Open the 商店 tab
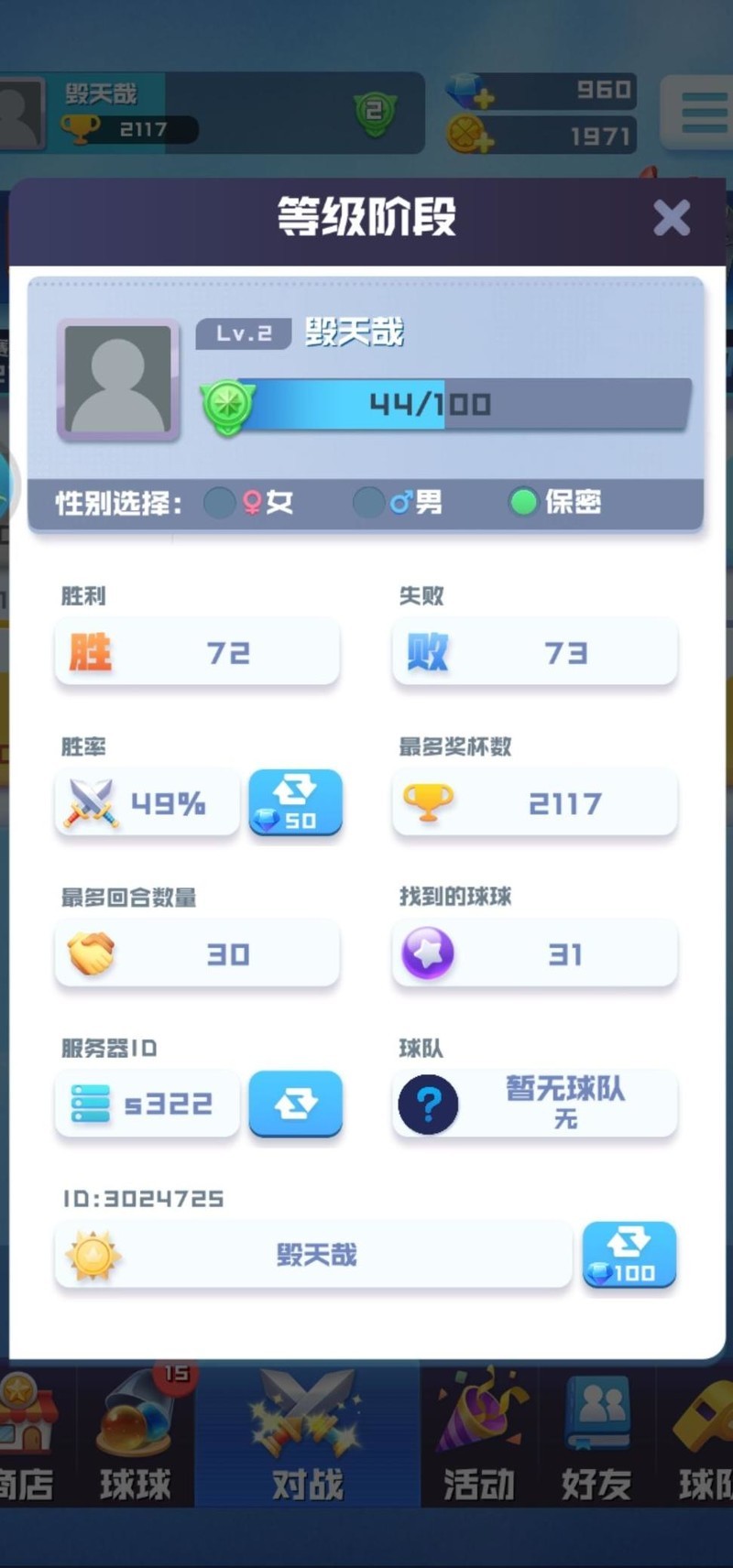This screenshot has width=733, height=1568. (x=26, y=1438)
